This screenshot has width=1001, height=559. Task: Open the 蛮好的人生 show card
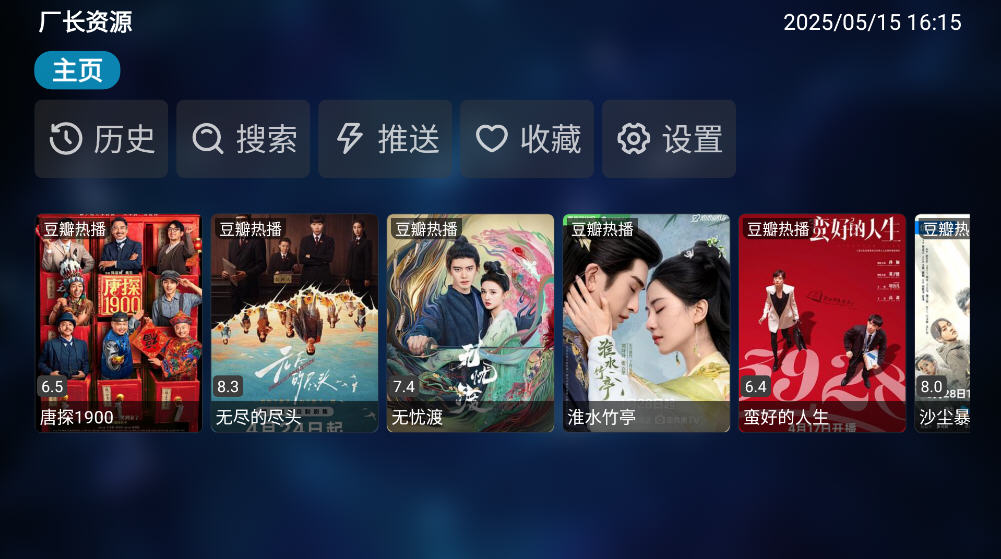coord(822,323)
